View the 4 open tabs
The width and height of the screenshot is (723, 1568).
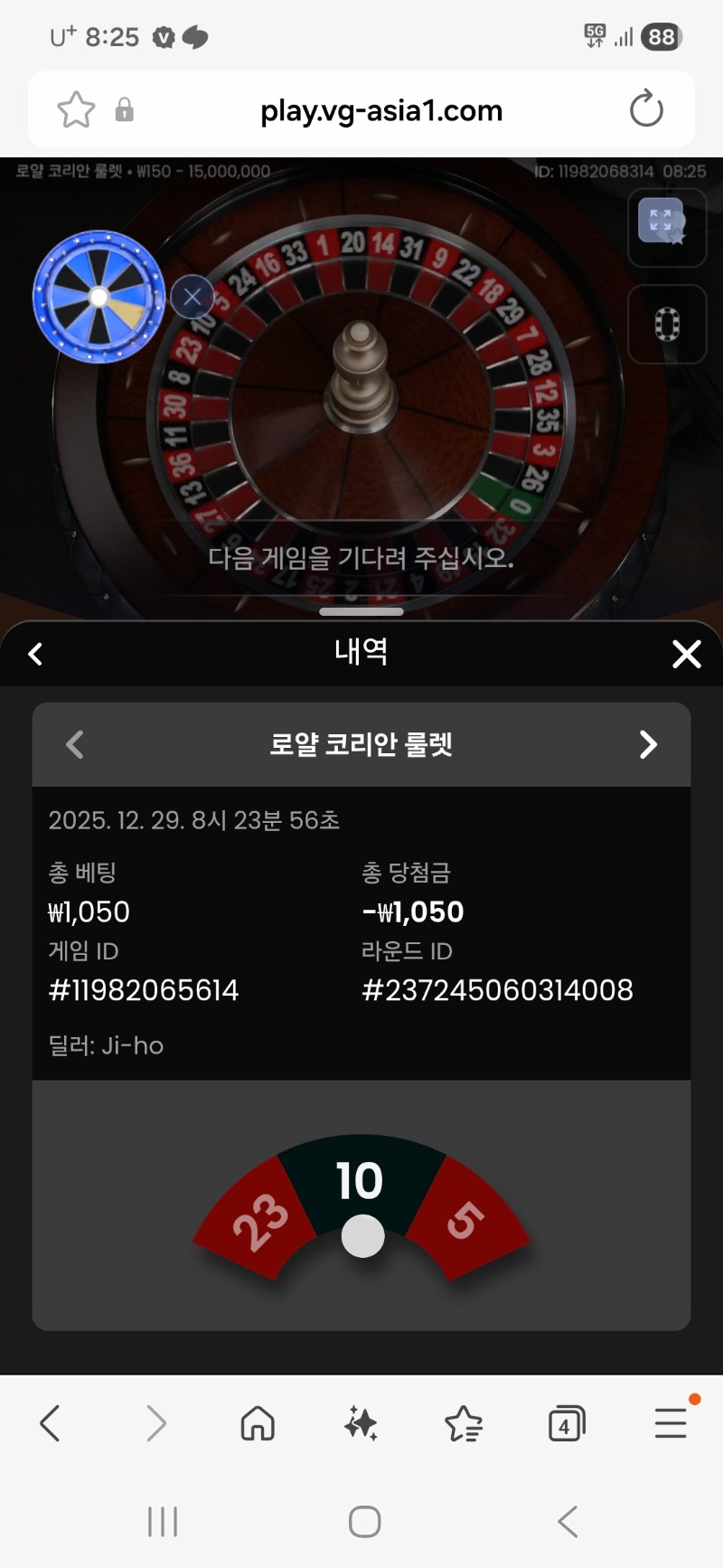pyautogui.click(x=567, y=1423)
